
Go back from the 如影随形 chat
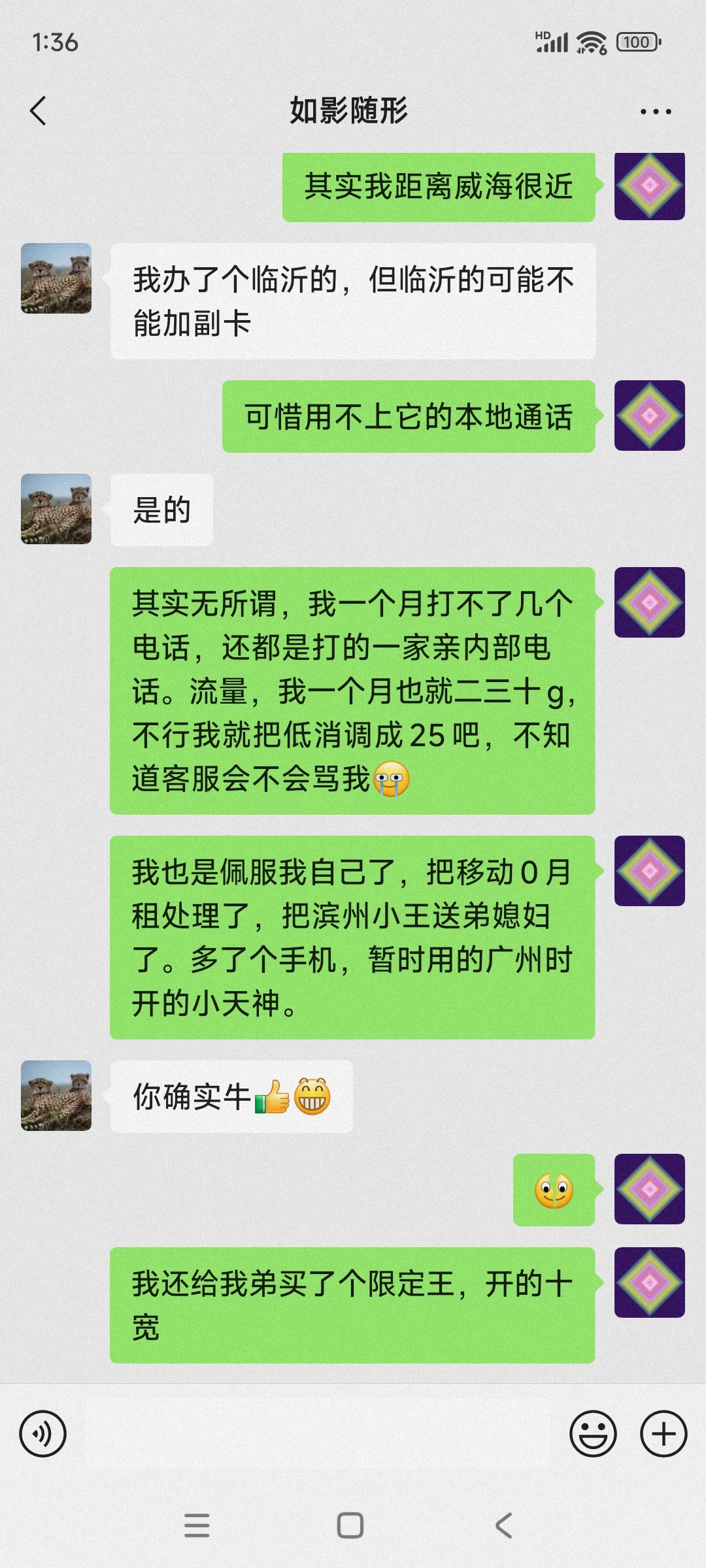39,110
